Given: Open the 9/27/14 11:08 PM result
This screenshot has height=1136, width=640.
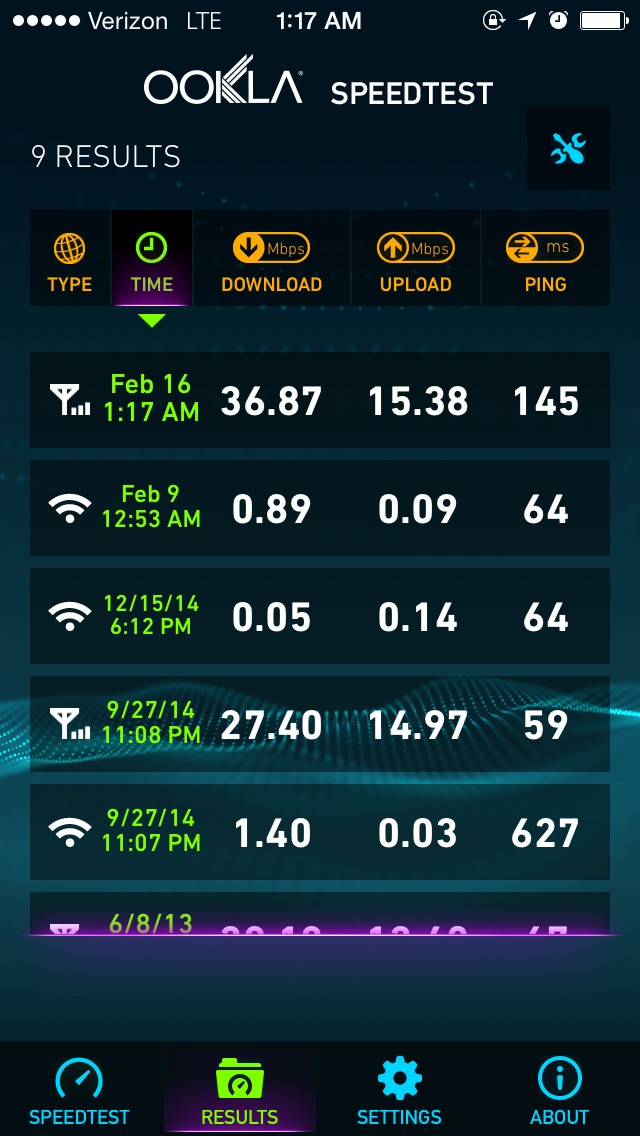Looking at the screenshot, I should pyautogui.click(x=320, y=724).
